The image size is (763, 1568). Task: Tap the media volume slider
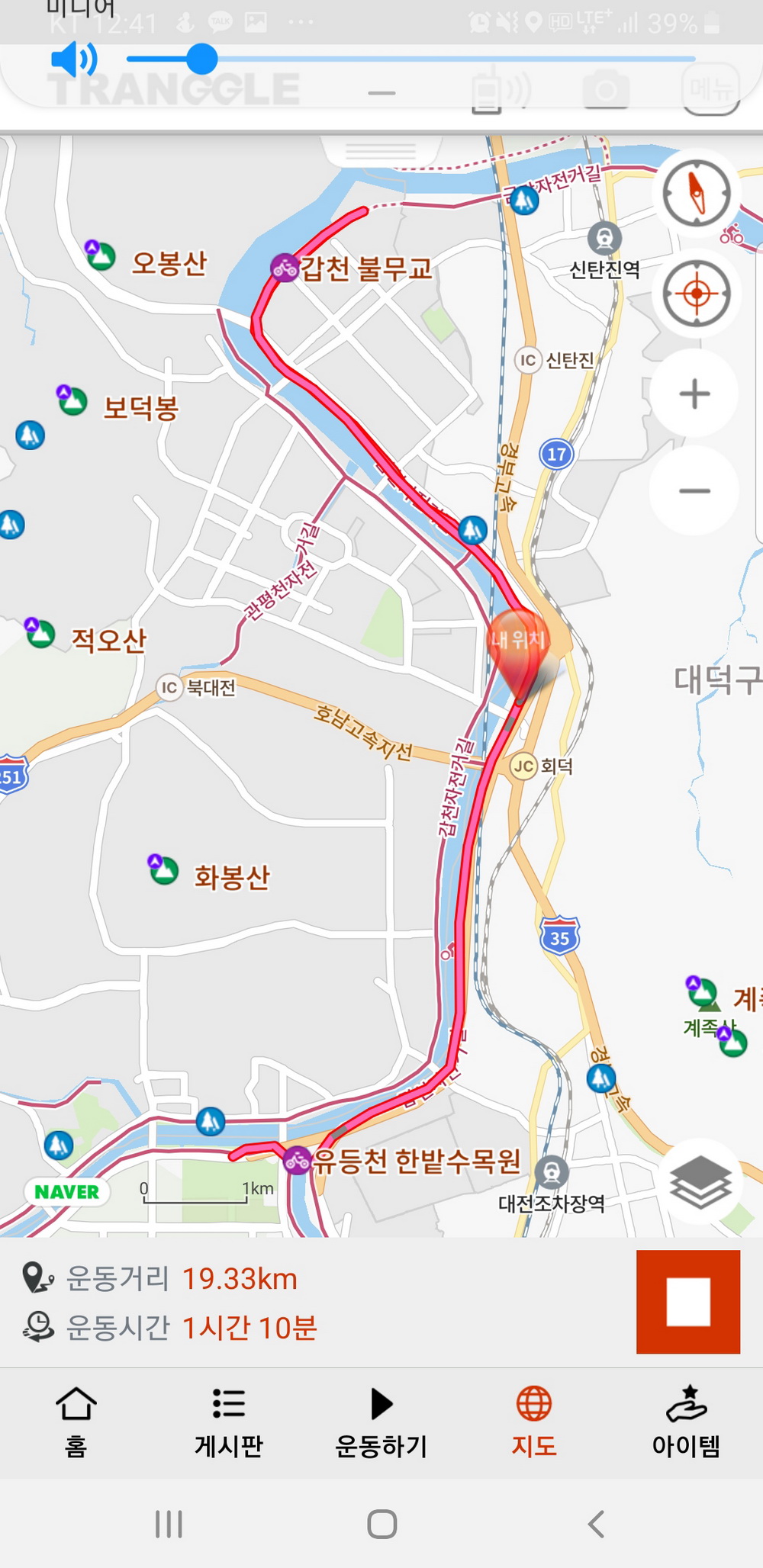point(410,59)
